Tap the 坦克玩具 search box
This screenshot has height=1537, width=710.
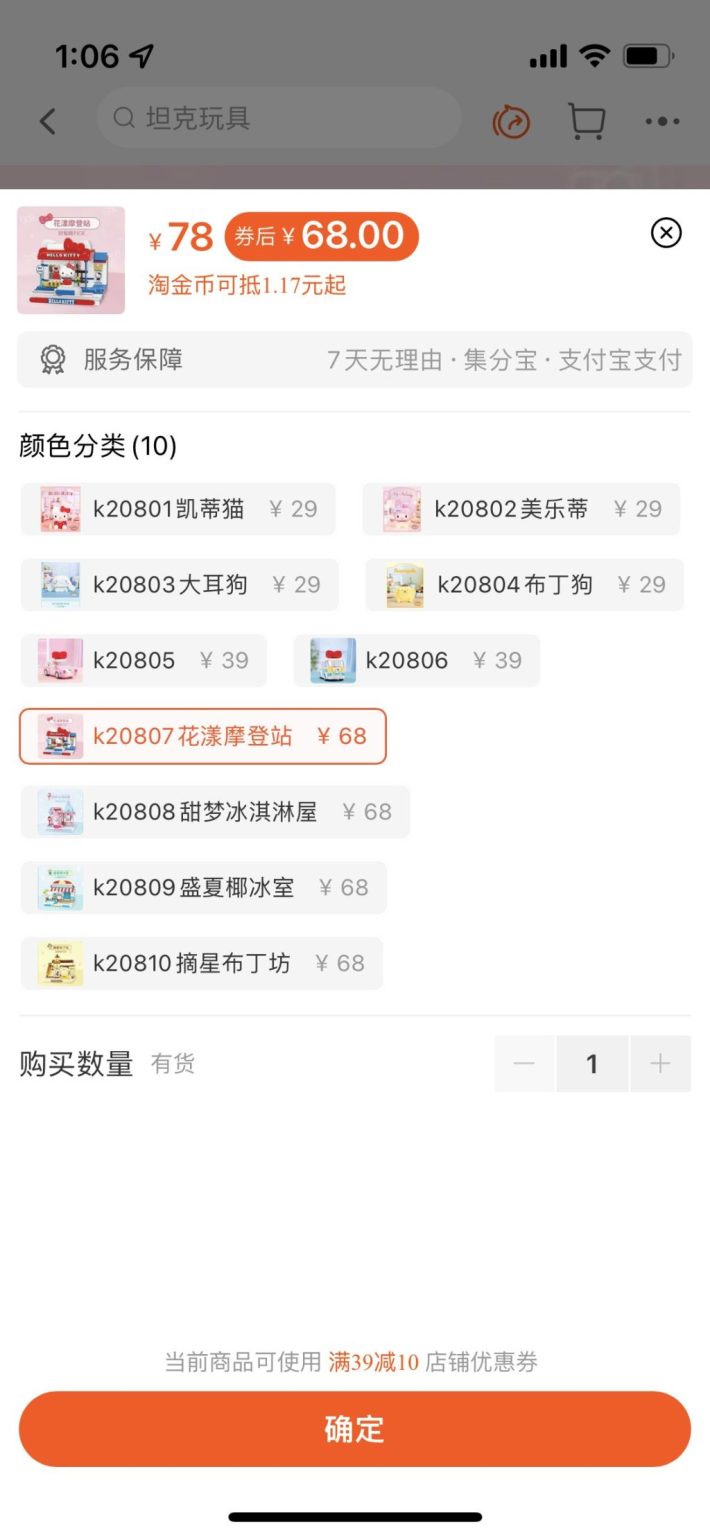click(278, 118)
